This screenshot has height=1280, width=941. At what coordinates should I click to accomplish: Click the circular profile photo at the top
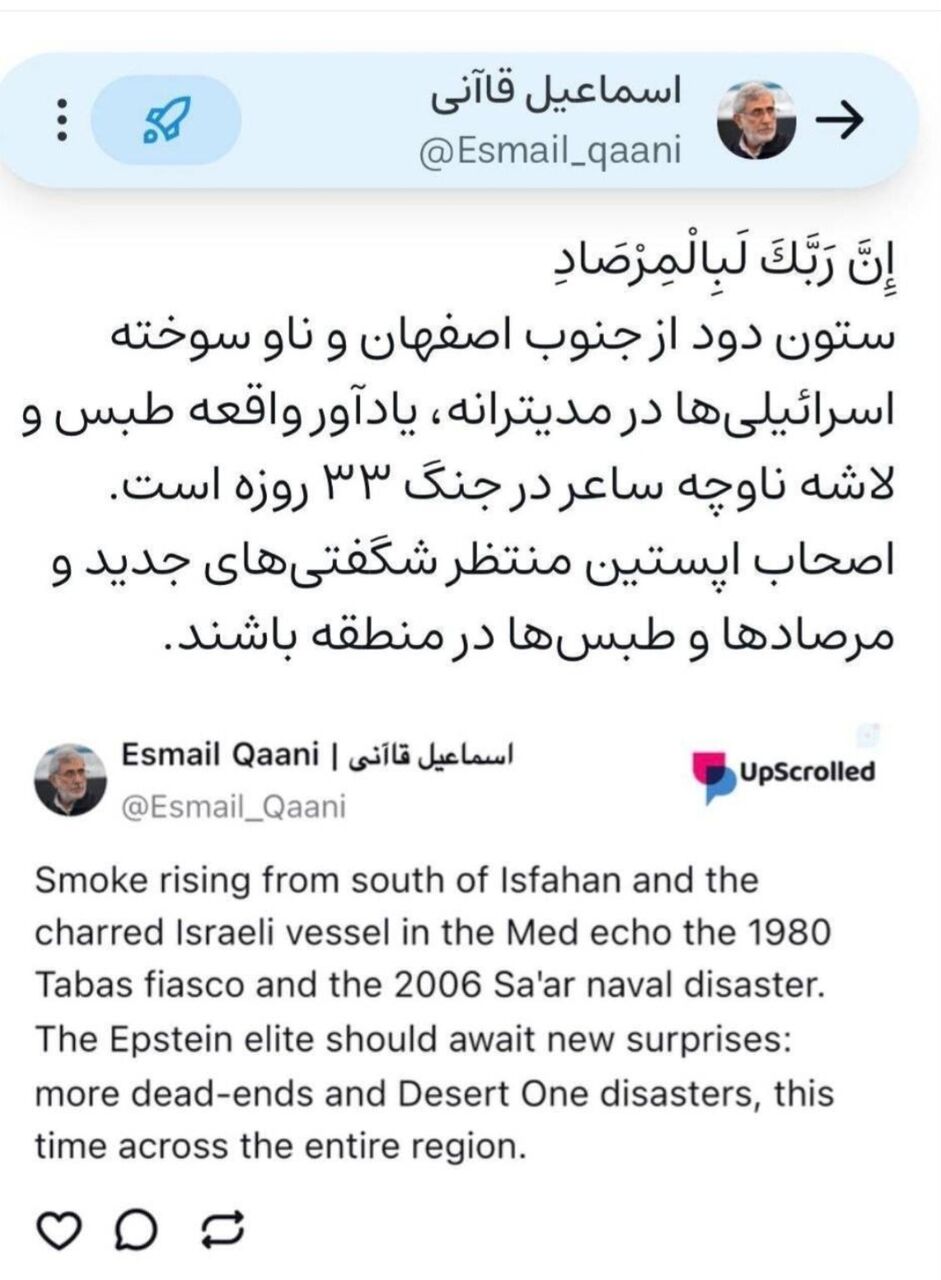(757, 118)
